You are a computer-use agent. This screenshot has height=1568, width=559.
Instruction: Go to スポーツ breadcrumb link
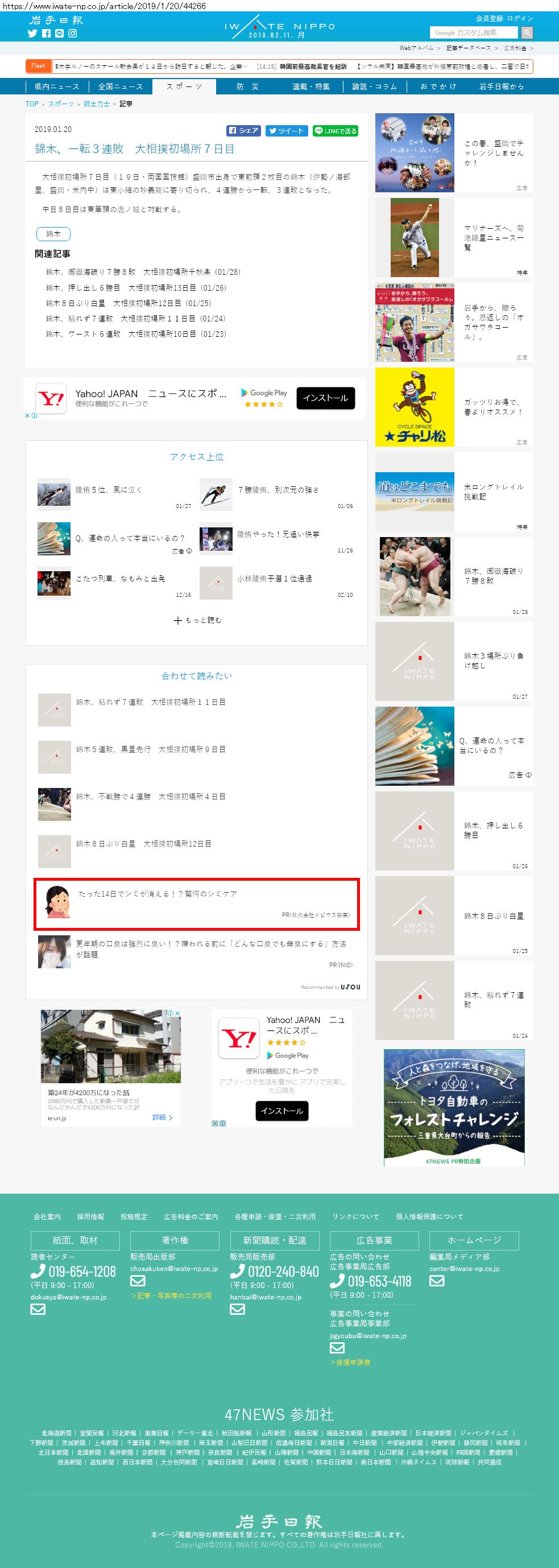(x=61, y=104)
